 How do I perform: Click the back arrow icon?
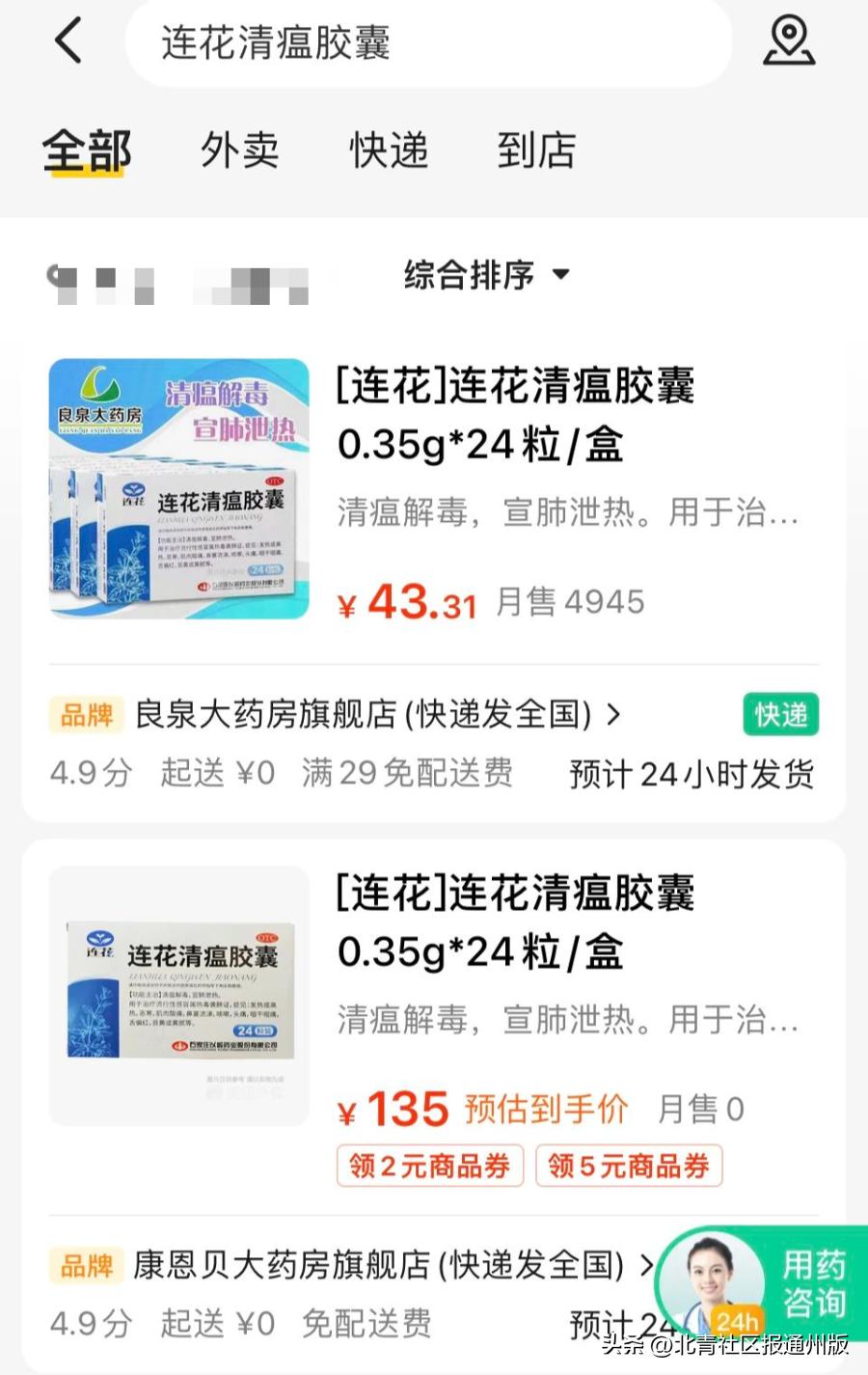[66, 41]
